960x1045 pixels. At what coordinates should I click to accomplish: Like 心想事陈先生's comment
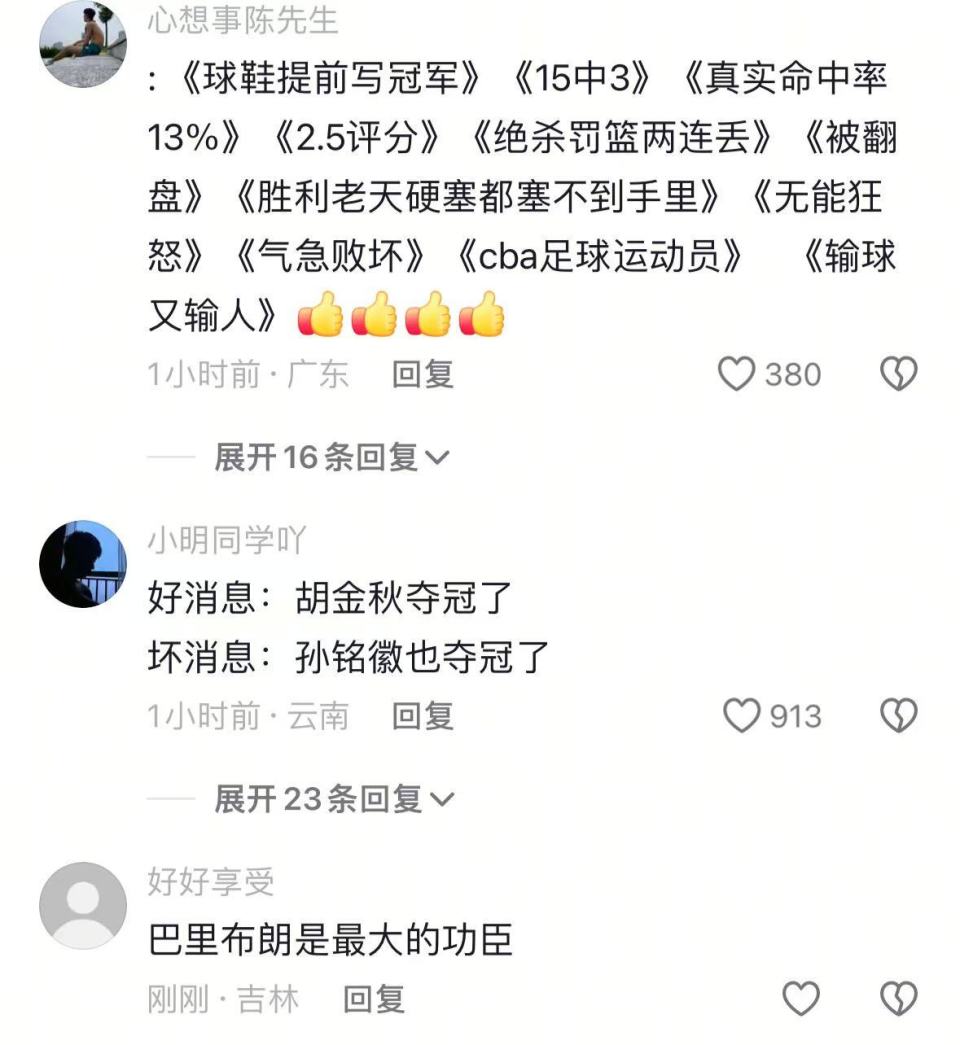[738, 375]
